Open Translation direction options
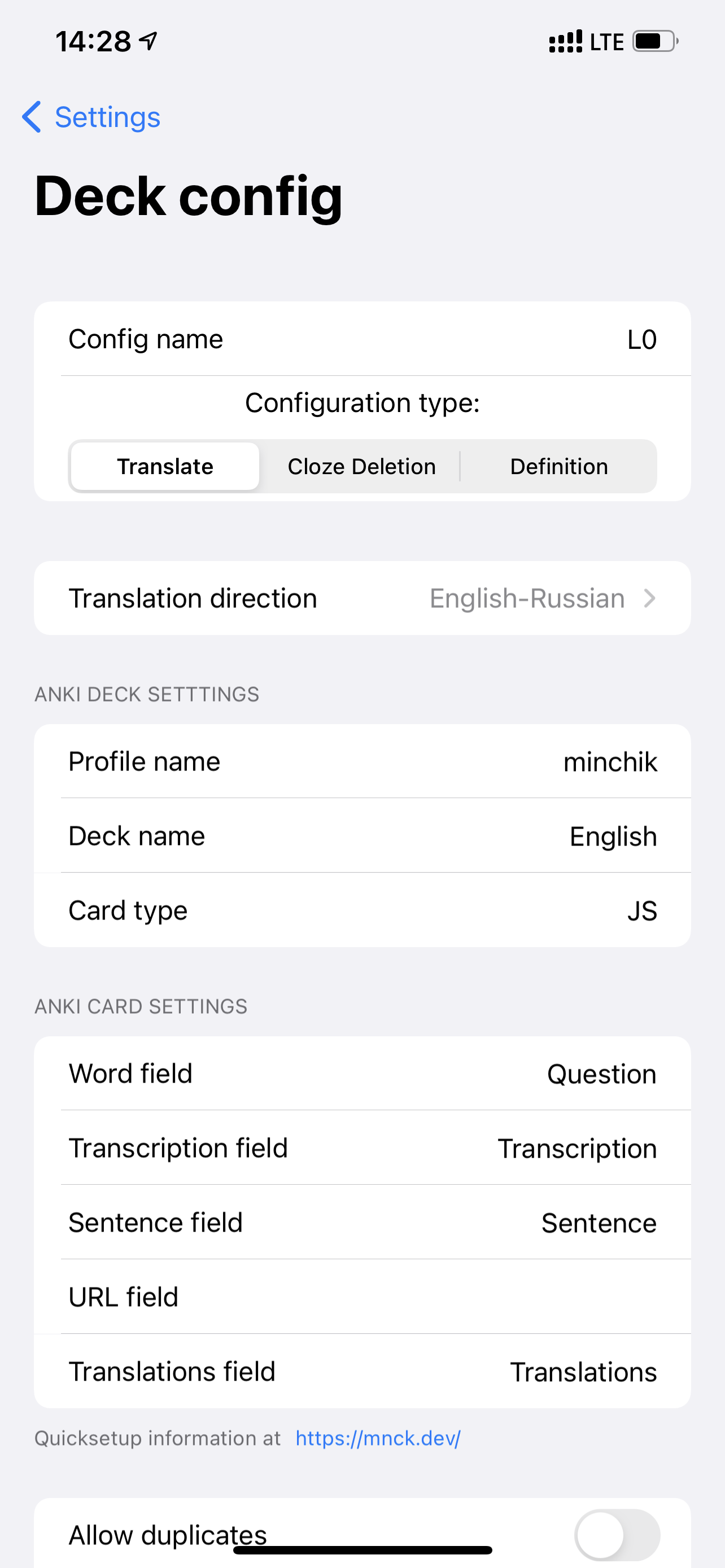 pyautogui.click(x=362, y=598)
